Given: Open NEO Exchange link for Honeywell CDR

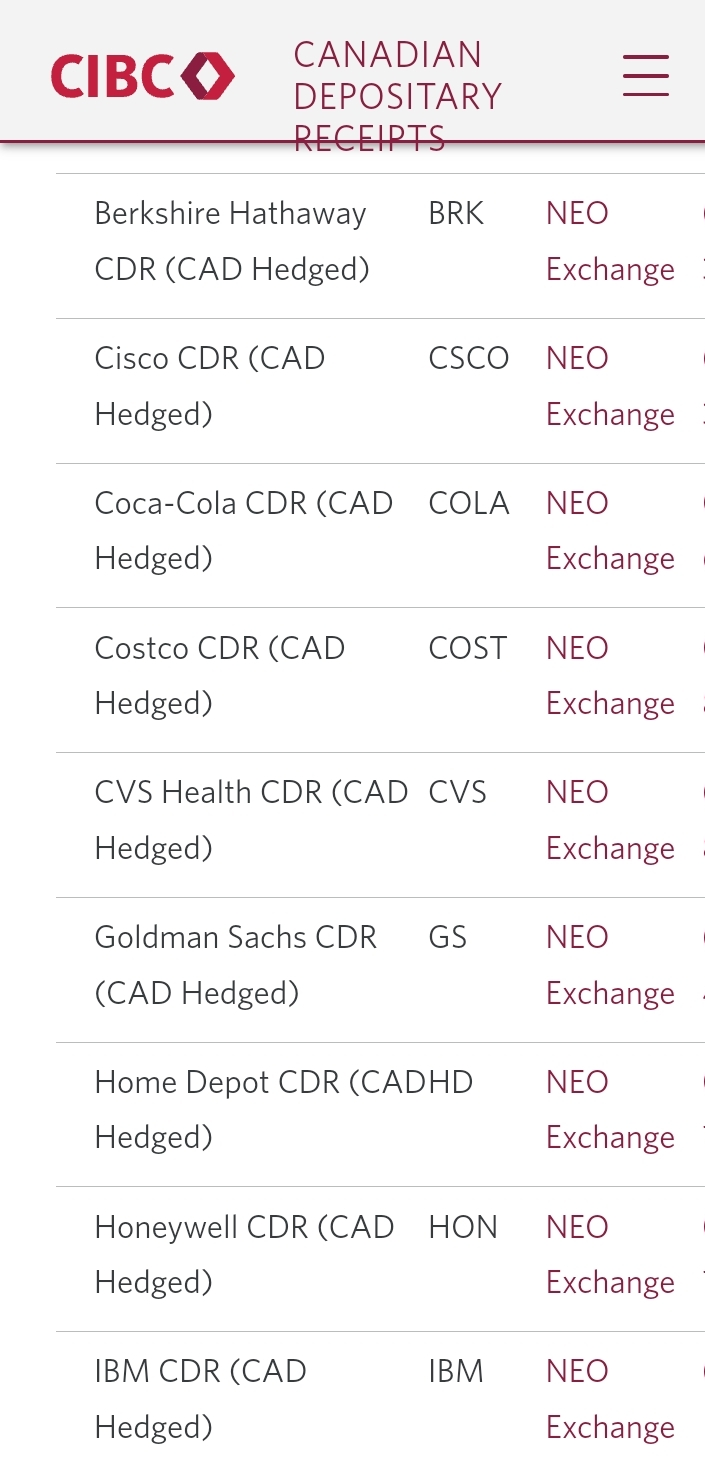Looking at the screenshot, I should point(610,1254).
